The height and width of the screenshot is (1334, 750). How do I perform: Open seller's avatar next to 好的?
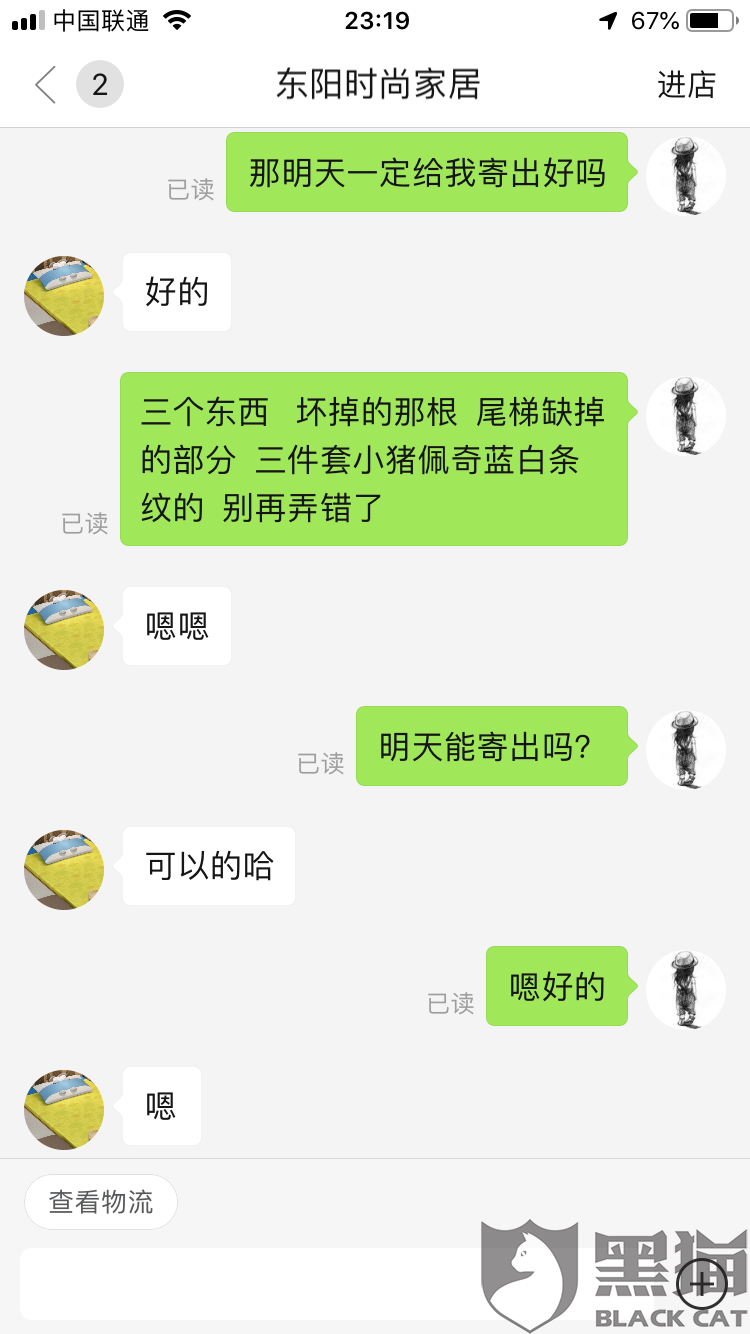point(64,295)
